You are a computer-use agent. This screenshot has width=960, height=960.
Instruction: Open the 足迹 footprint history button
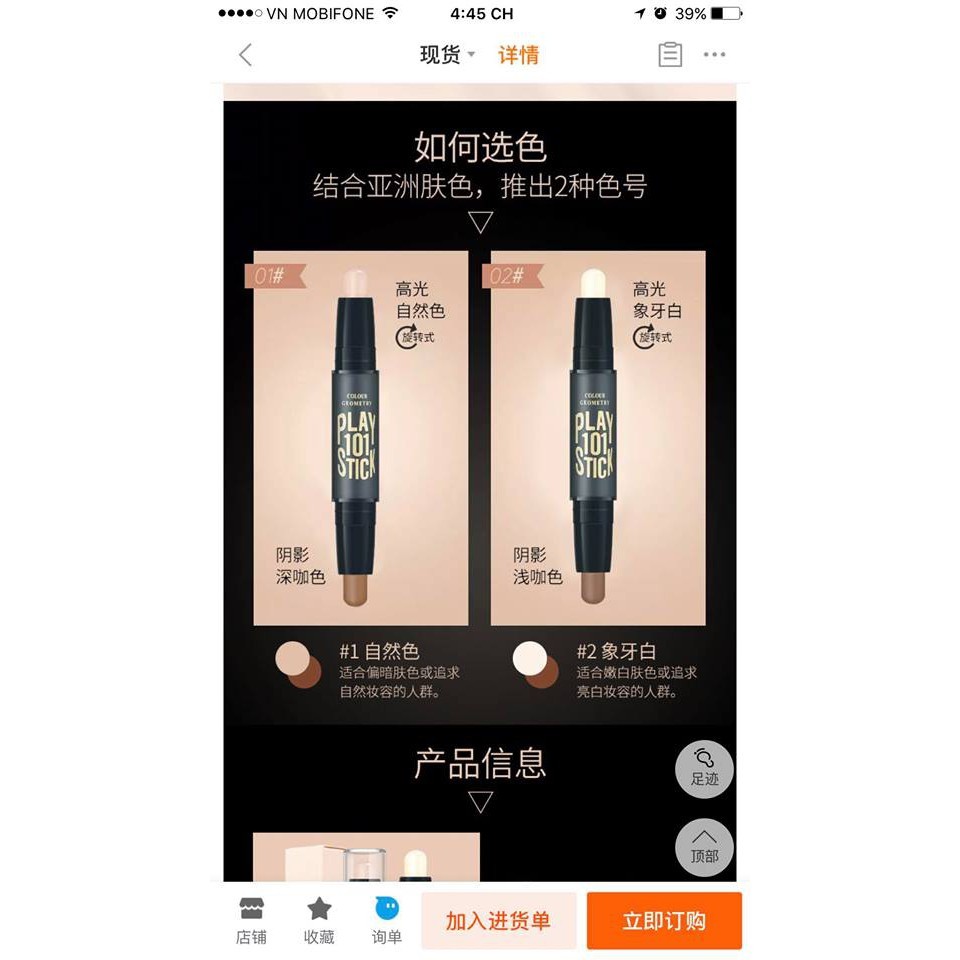(704, 768)
